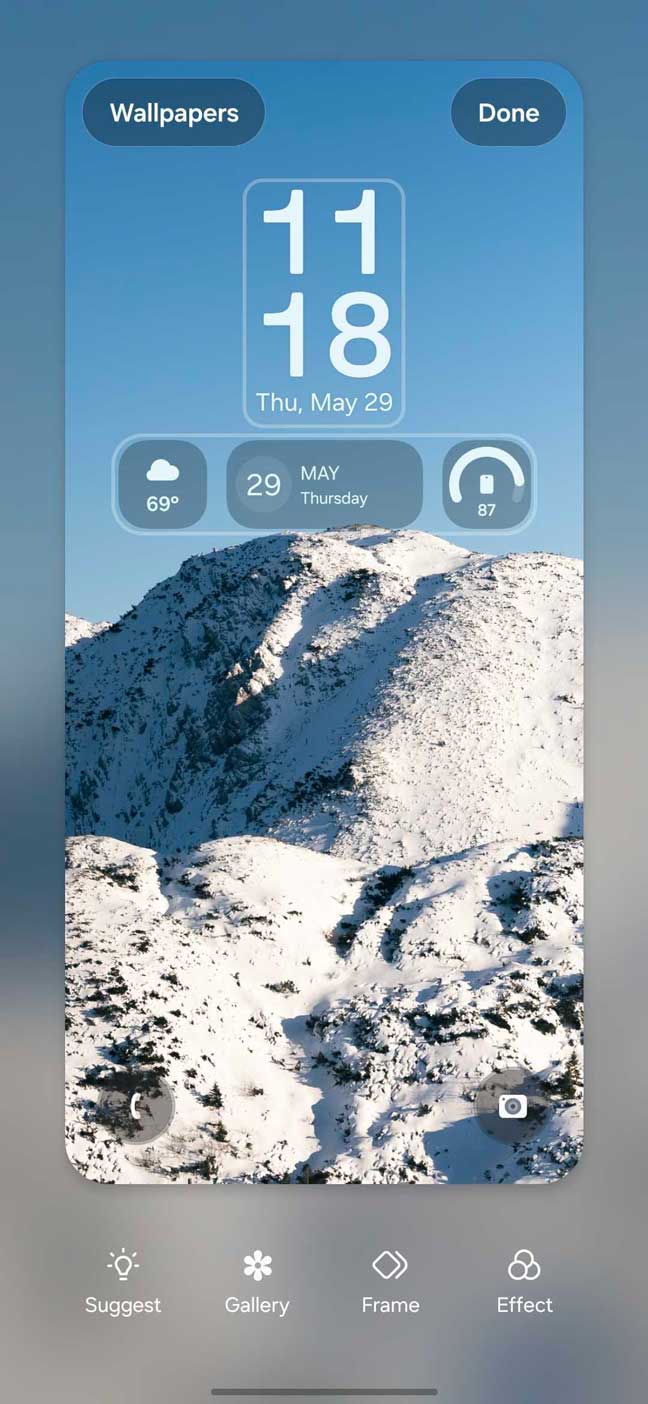Apply an Effect to wallpaper

[524, 1282]
